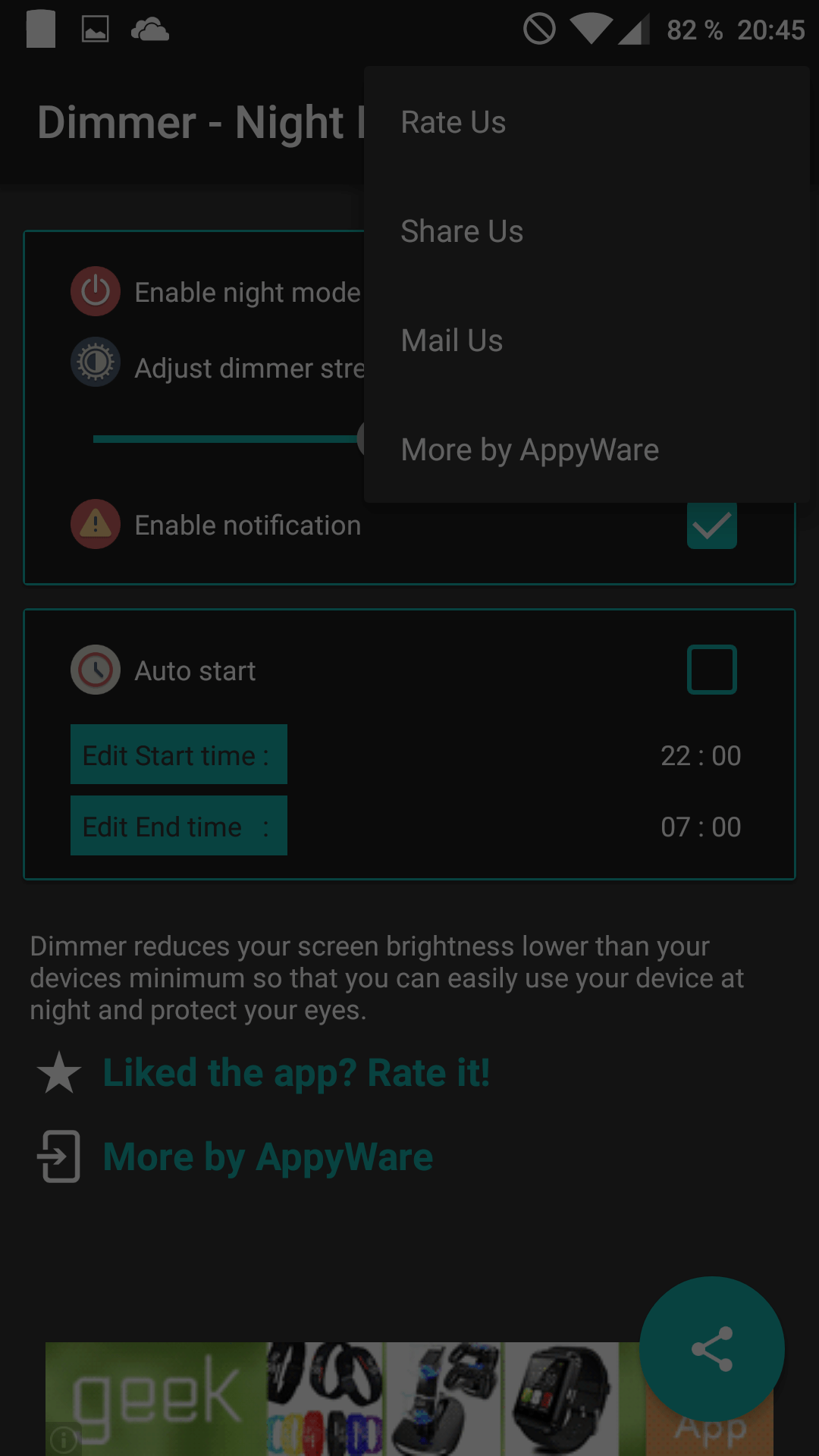819x1456 pixels.
Task: Open the More by AppyWare link below
Action: pos(268,1157)
